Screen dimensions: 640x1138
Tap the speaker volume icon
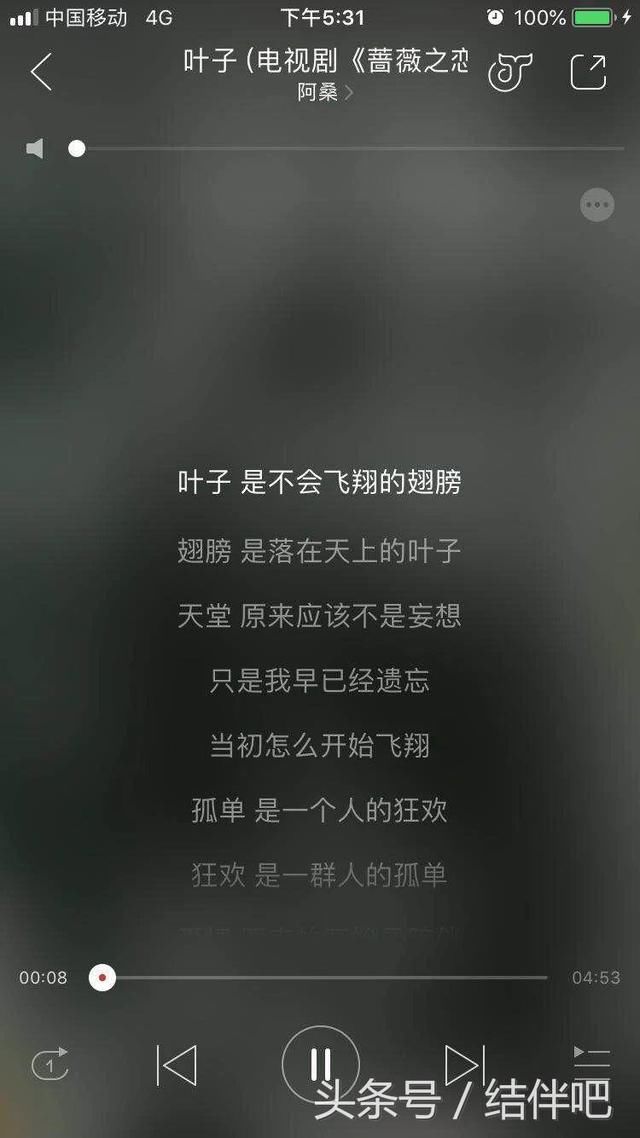point(36,149)
